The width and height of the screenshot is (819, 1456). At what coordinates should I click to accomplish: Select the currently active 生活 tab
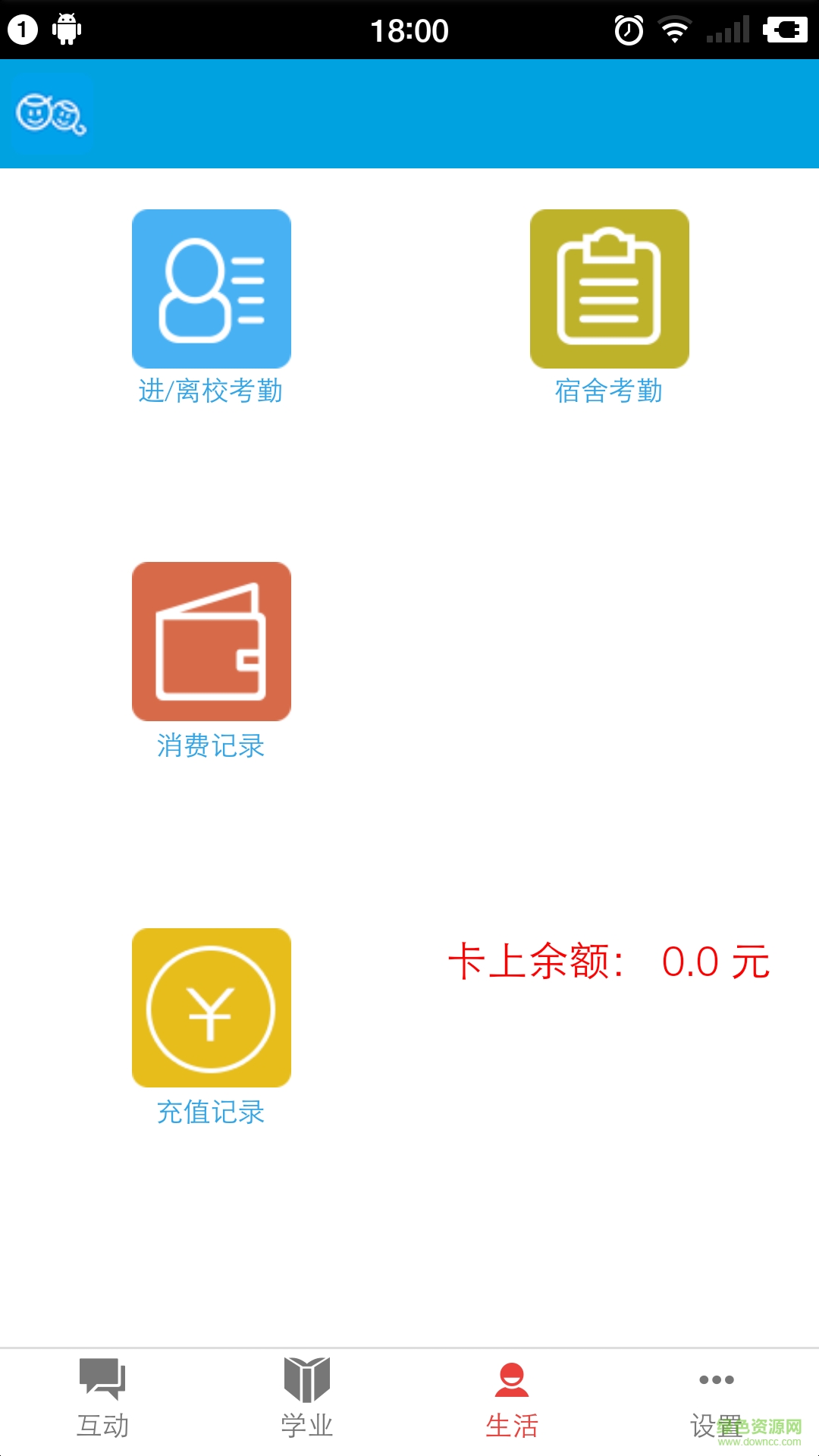(x=513, y=1424)
